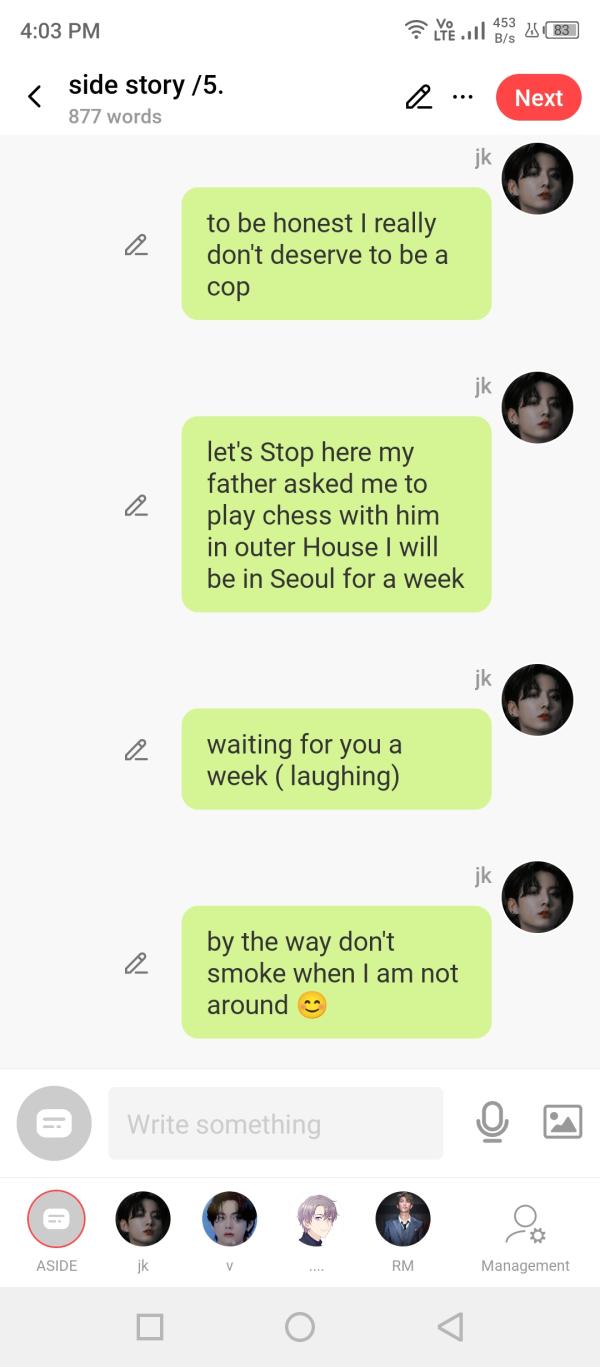Open the three-dot overflow menu
This screenshot has width=600, height=1367.
(x=462, y=97)
